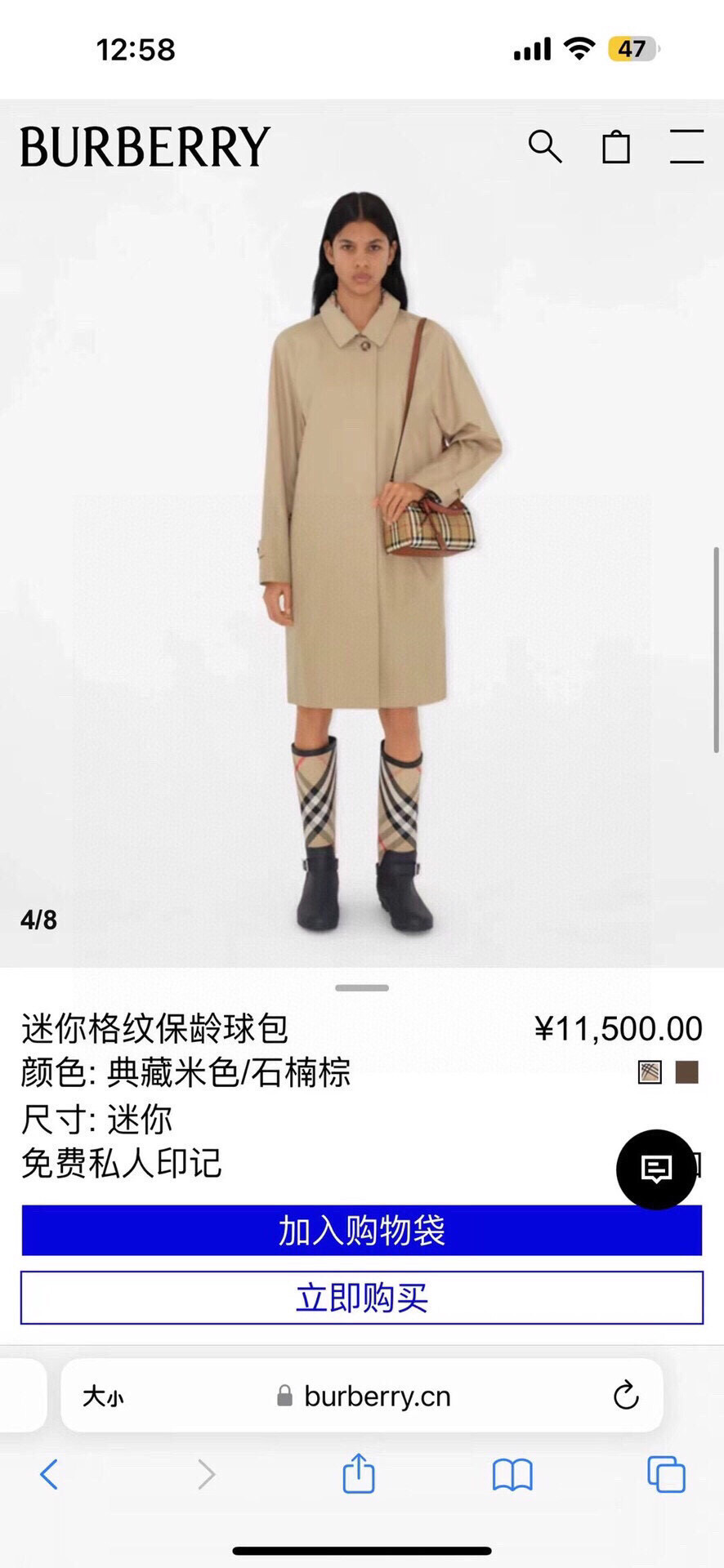Select the brown color swatch
This screenshot has height=1568, width=724.
coord(687,1072)
